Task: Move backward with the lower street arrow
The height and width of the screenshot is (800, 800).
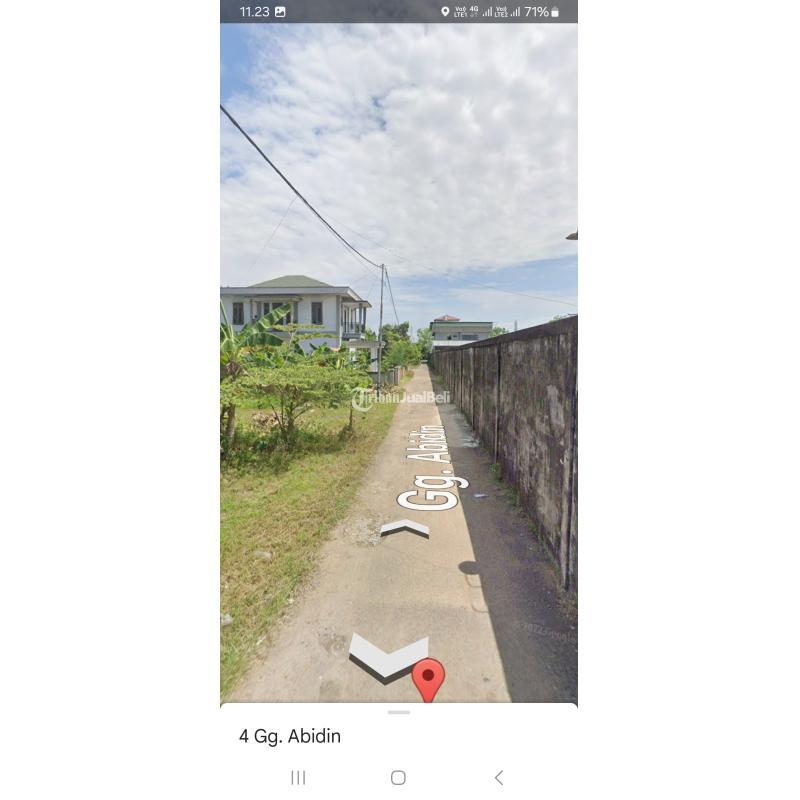Action: pyautogui.click(x=387, y=658)
